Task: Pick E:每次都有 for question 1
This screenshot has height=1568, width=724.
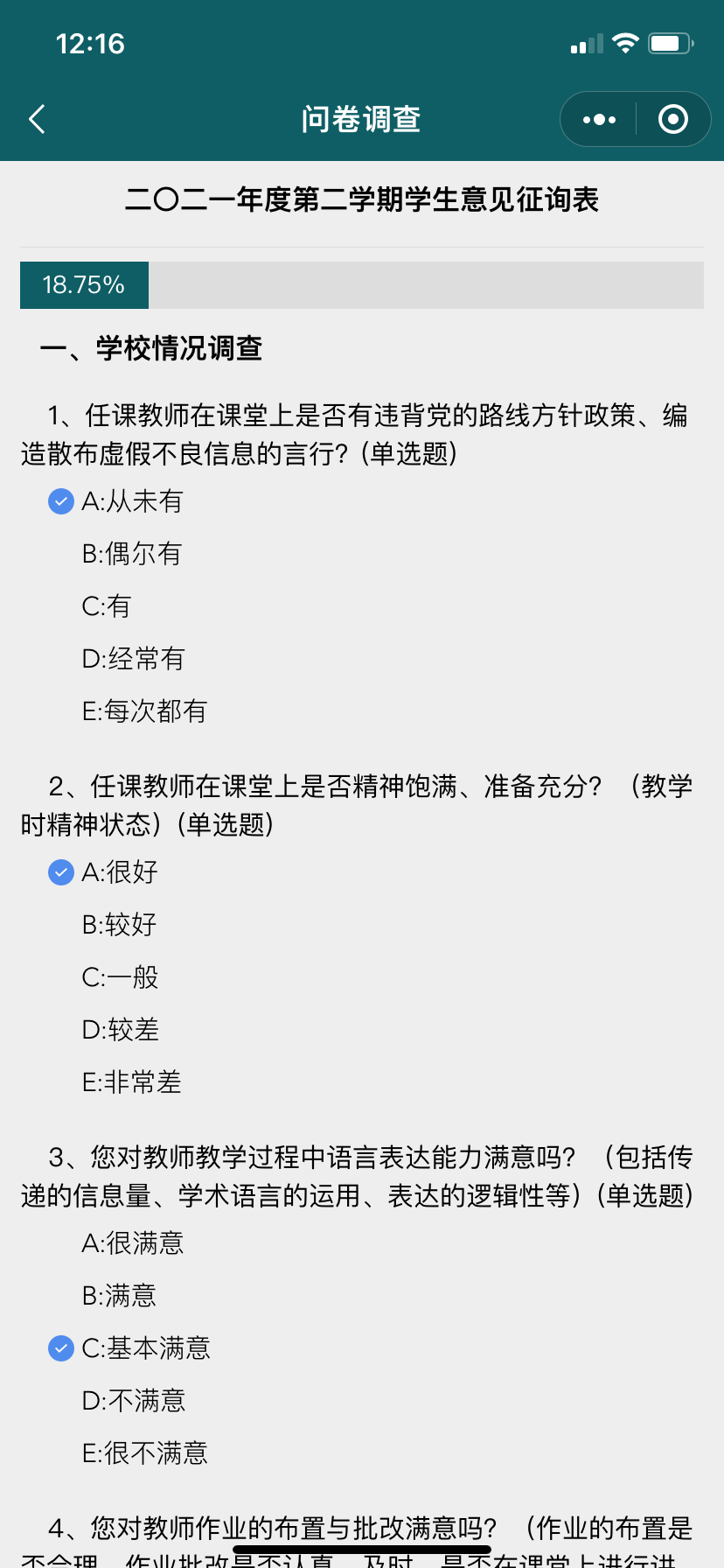Action: pos(144,711)
